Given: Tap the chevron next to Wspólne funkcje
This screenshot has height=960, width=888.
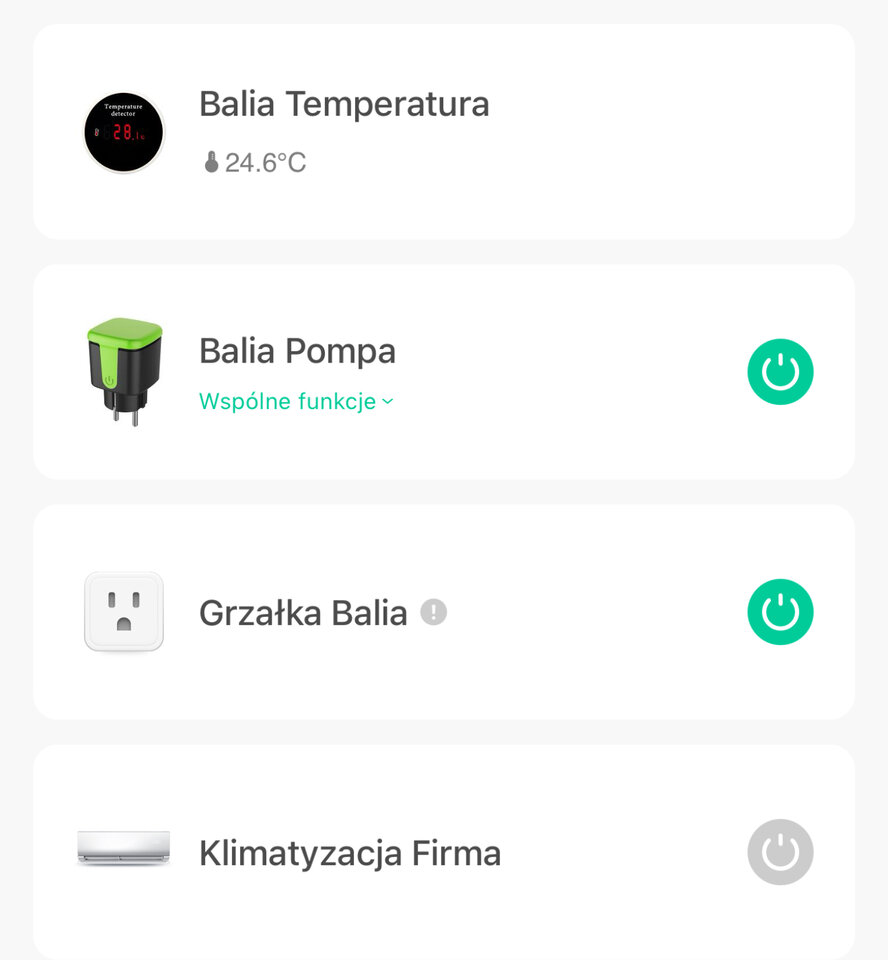Looking at the screenshot, I should (x=386, y=402).
